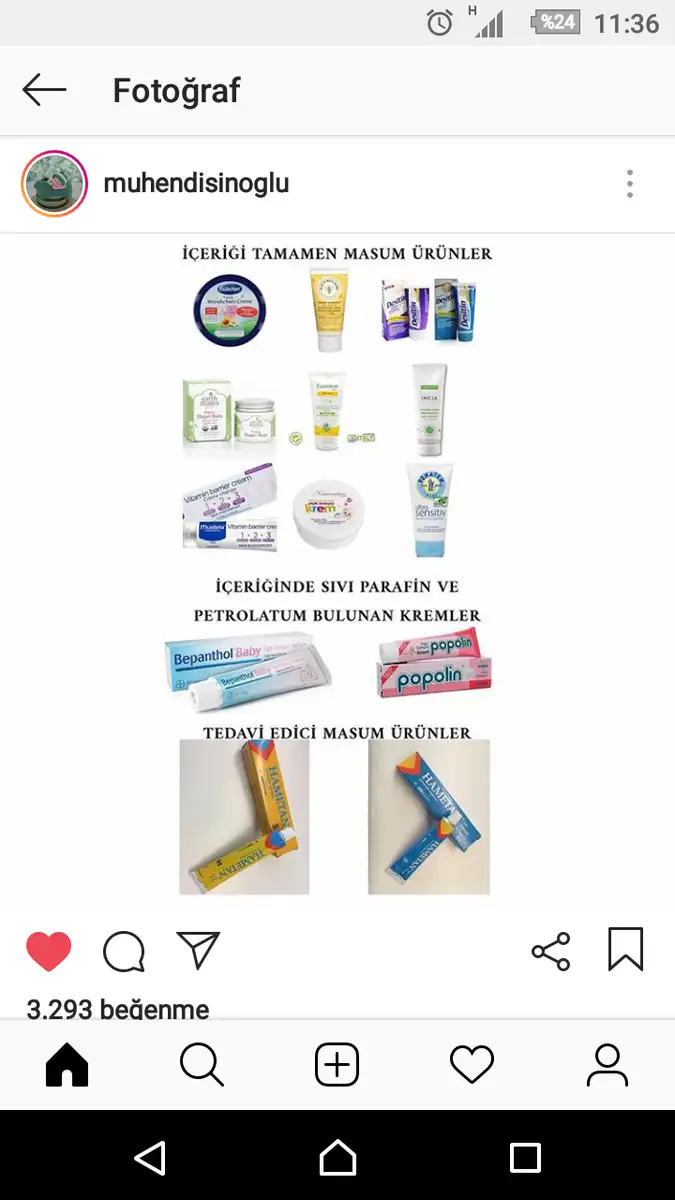The image size is (675, 1200).
Task: Open the post's three-dot options menu
Action: coord(629,184)
